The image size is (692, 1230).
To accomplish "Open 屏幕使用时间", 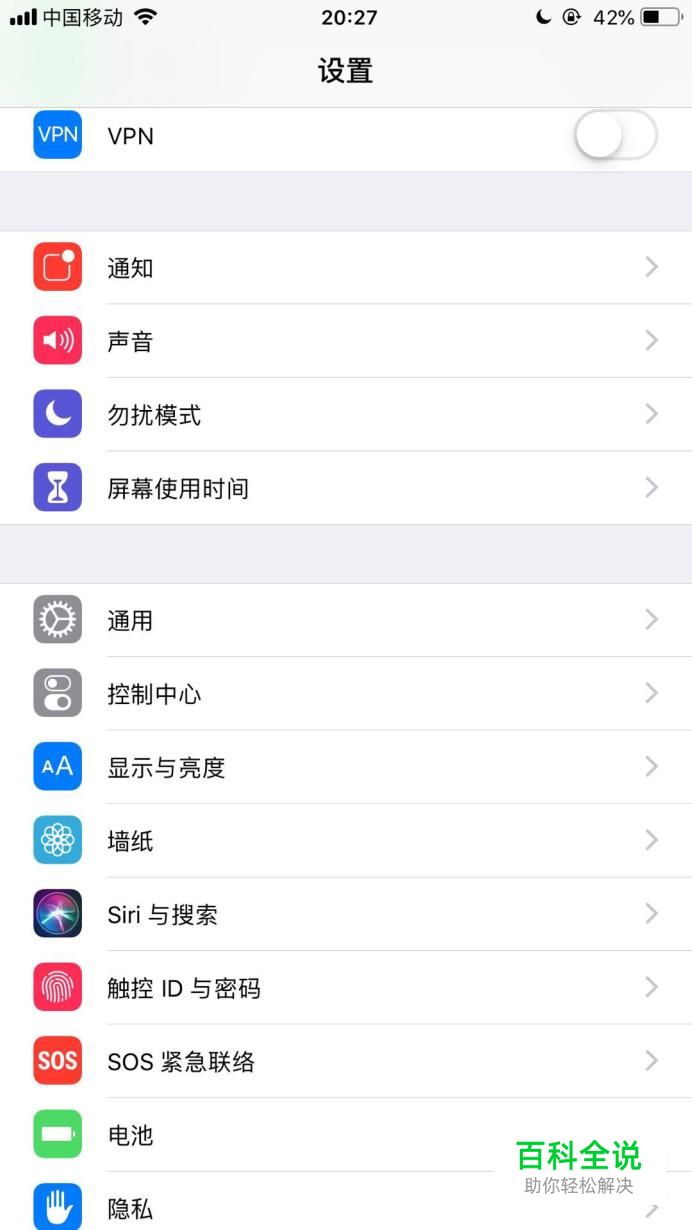I will pyautogui.click(x=345, y=488).
